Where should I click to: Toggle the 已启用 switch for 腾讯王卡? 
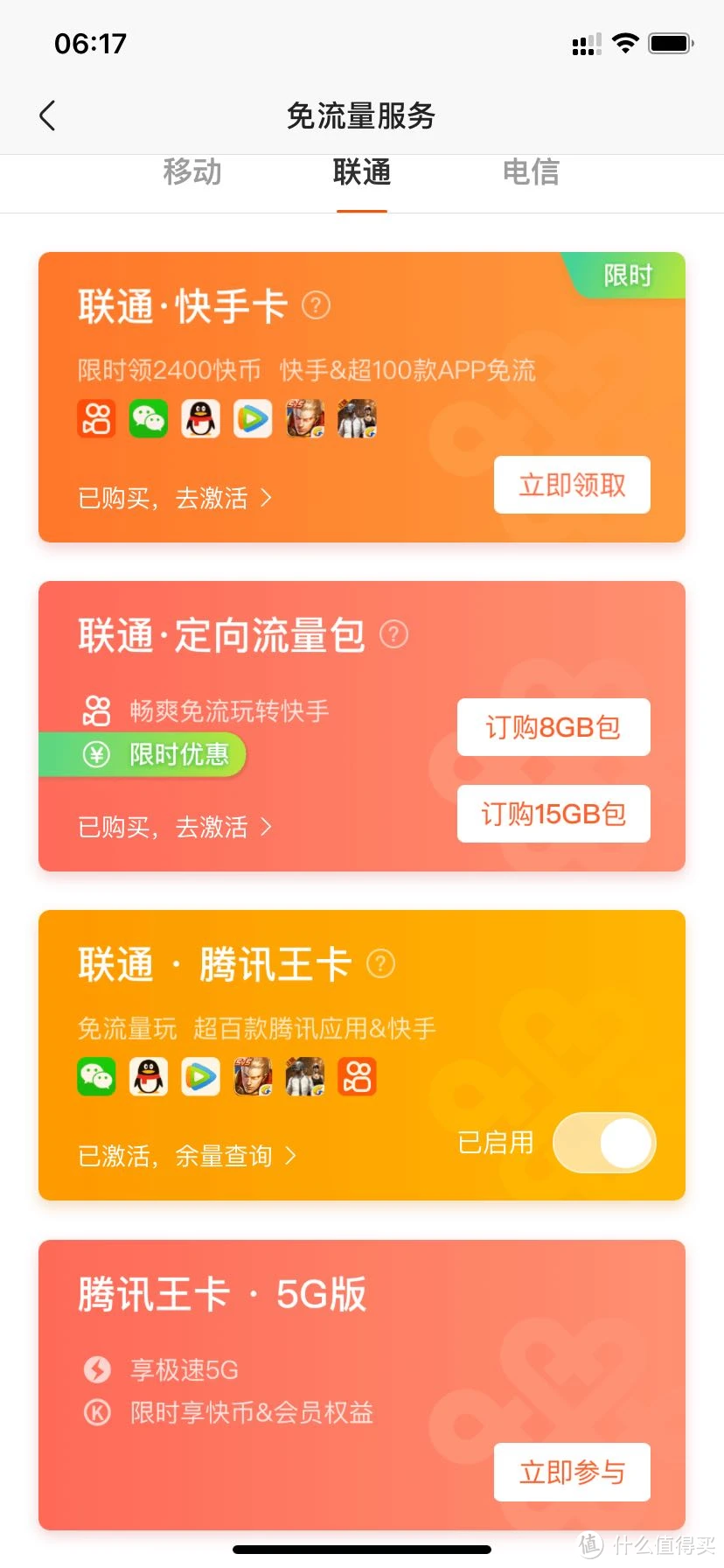604,1144
